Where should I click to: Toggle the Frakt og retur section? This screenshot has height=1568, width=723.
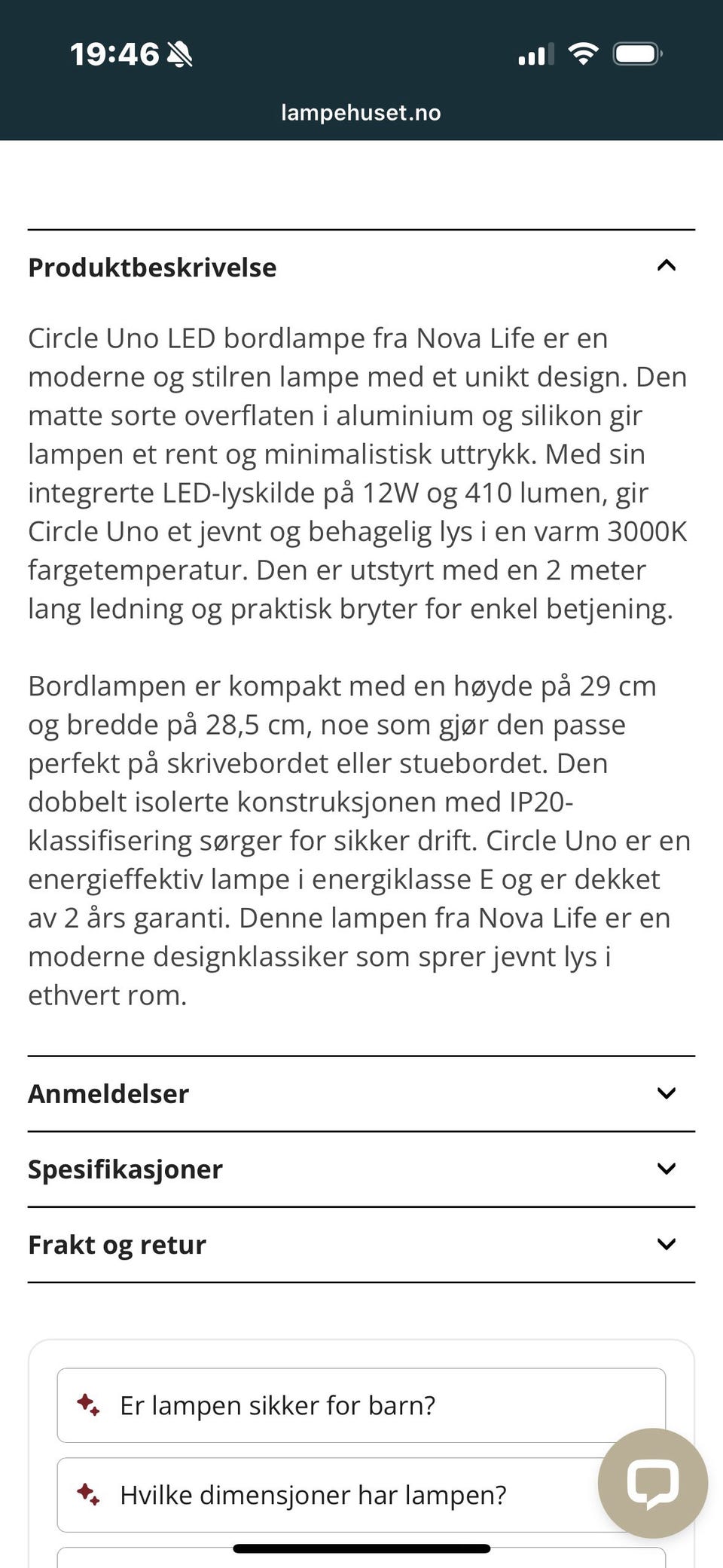116,1244
